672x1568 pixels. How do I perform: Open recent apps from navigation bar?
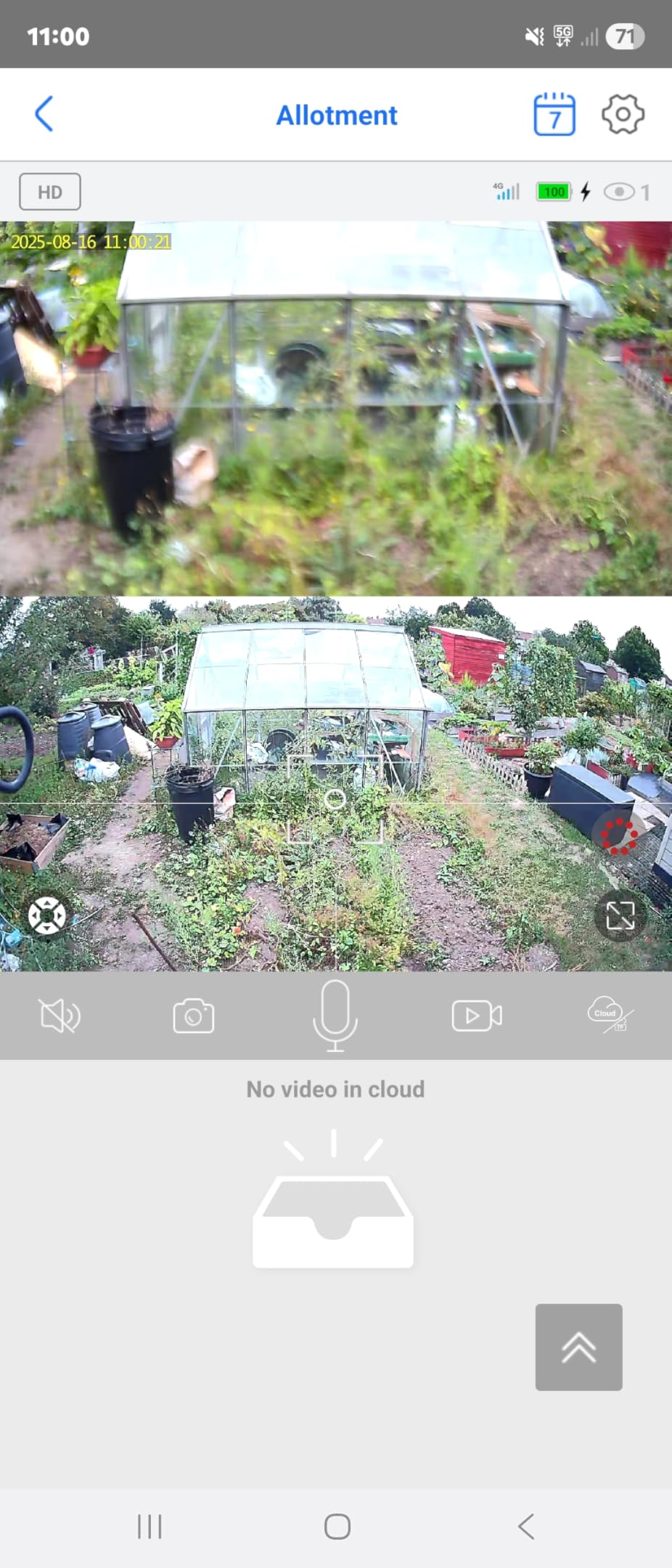pos(149,1527)
